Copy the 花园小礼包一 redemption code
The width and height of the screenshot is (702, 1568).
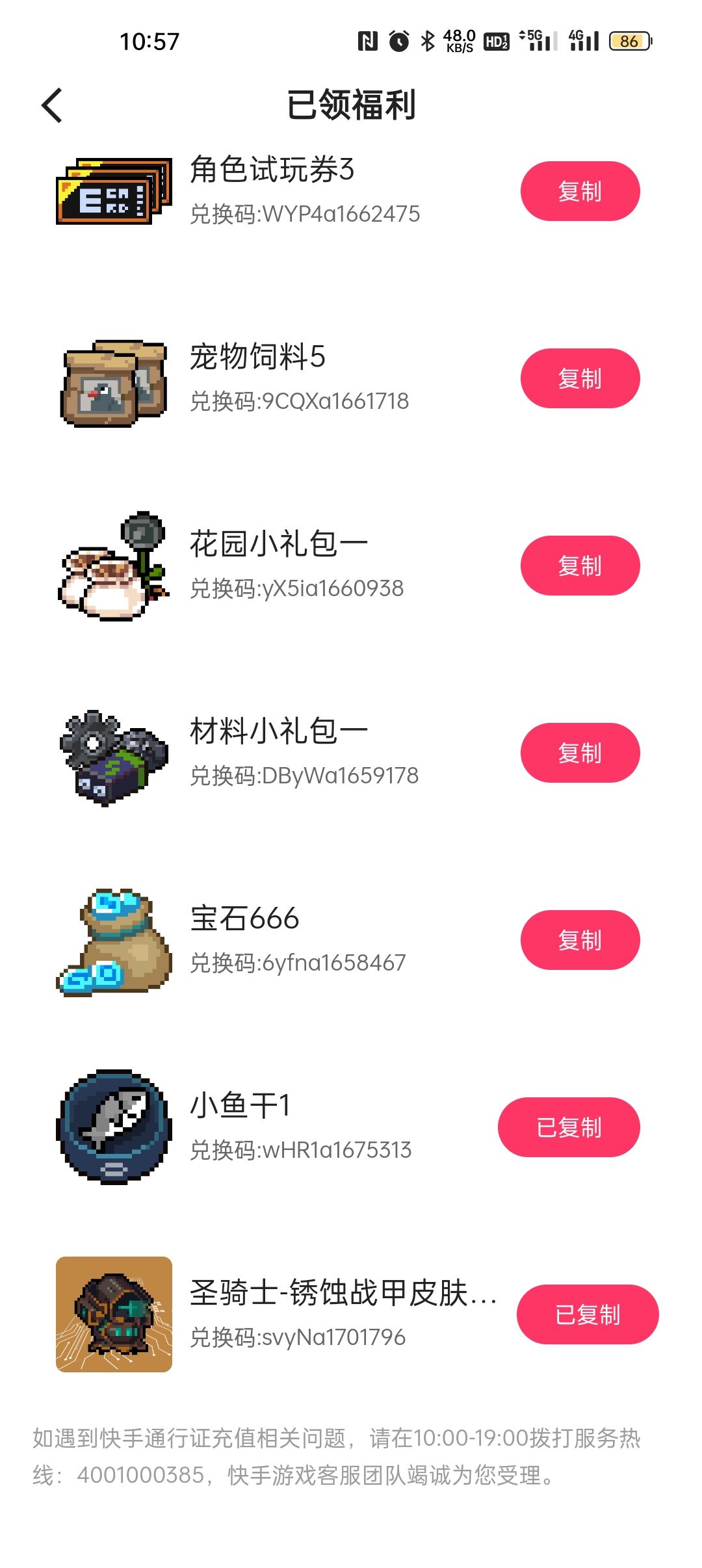click(580, 566)
